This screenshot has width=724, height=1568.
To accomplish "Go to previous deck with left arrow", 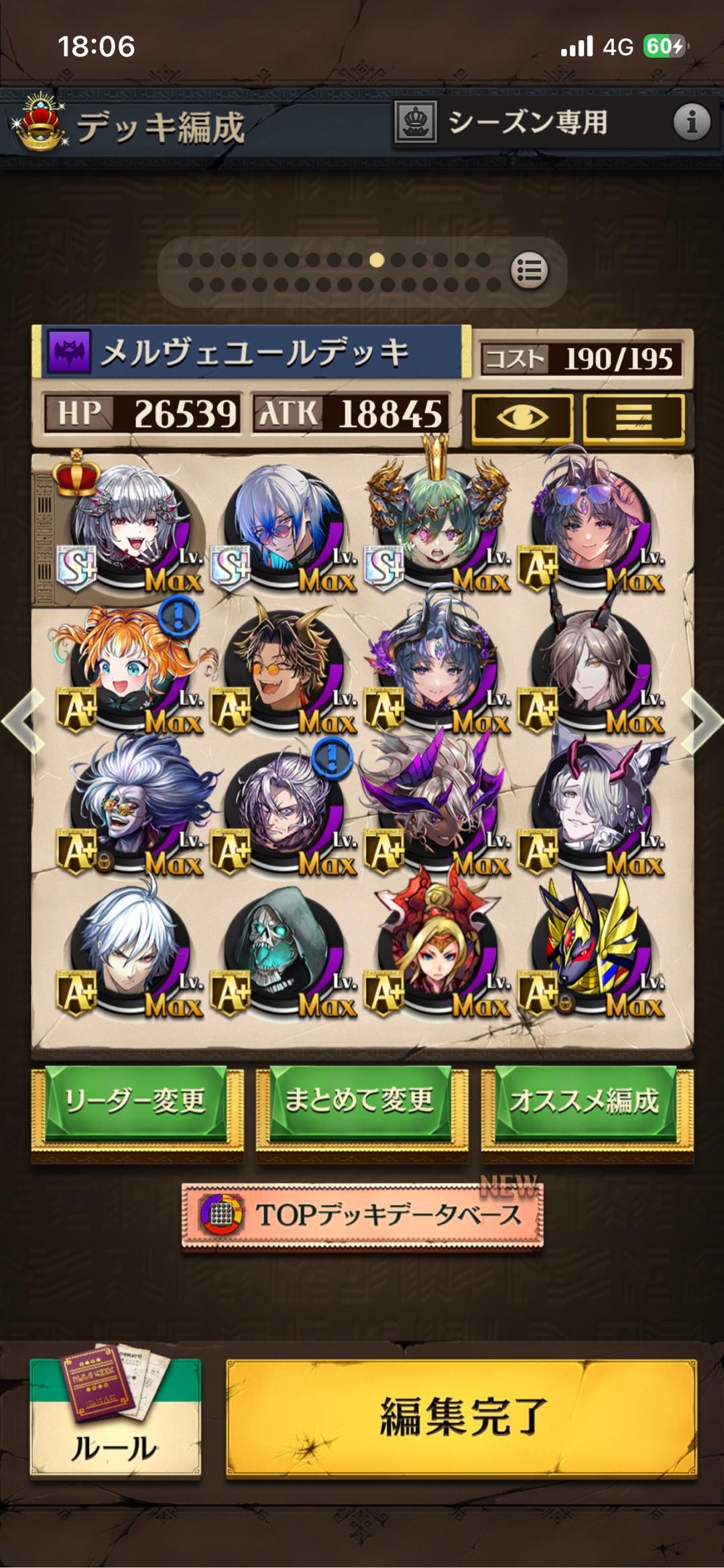I will (x=23, y=720).
